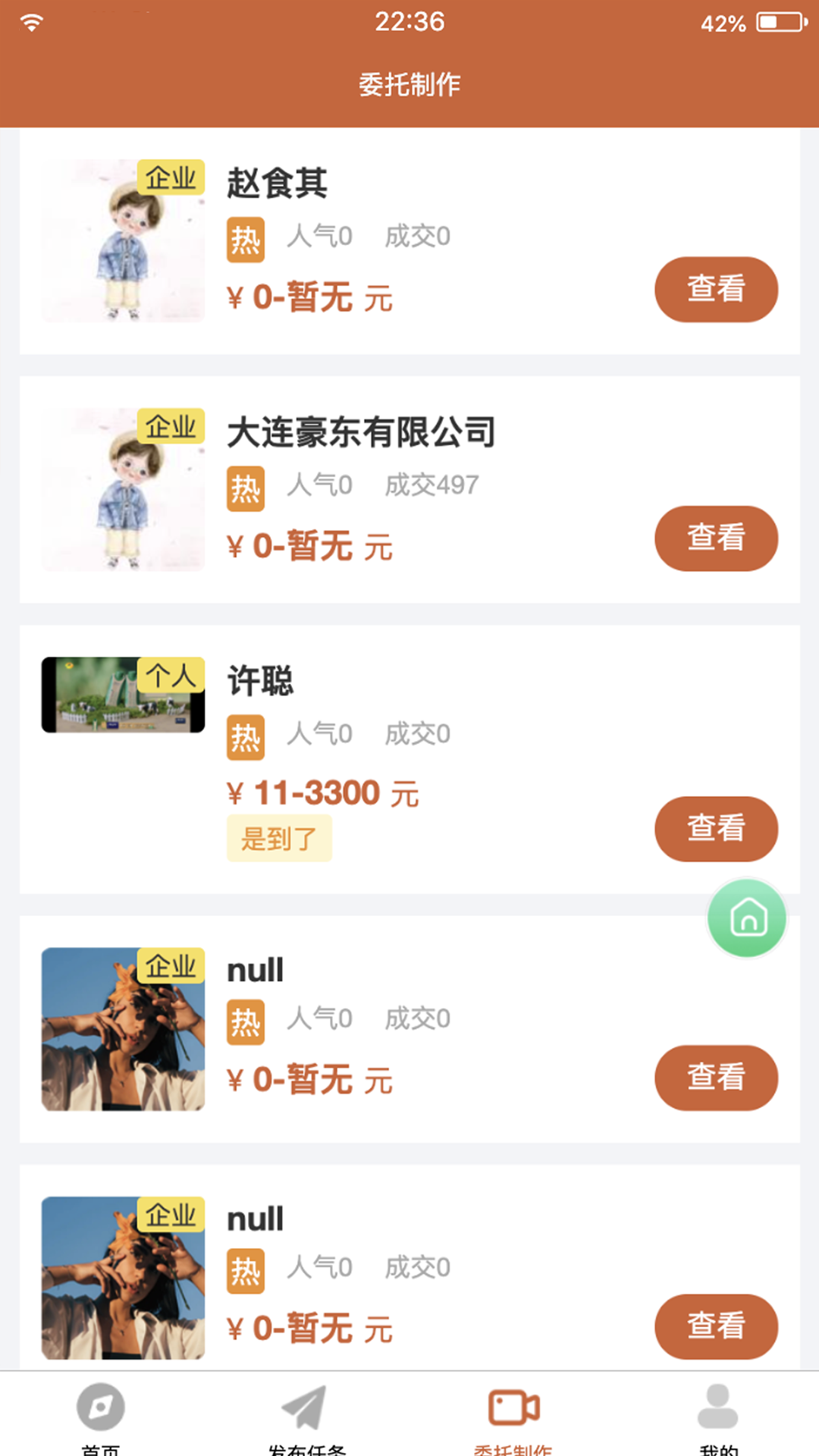
Task: View details of 大连豪东有限公司
Action: 716,538
